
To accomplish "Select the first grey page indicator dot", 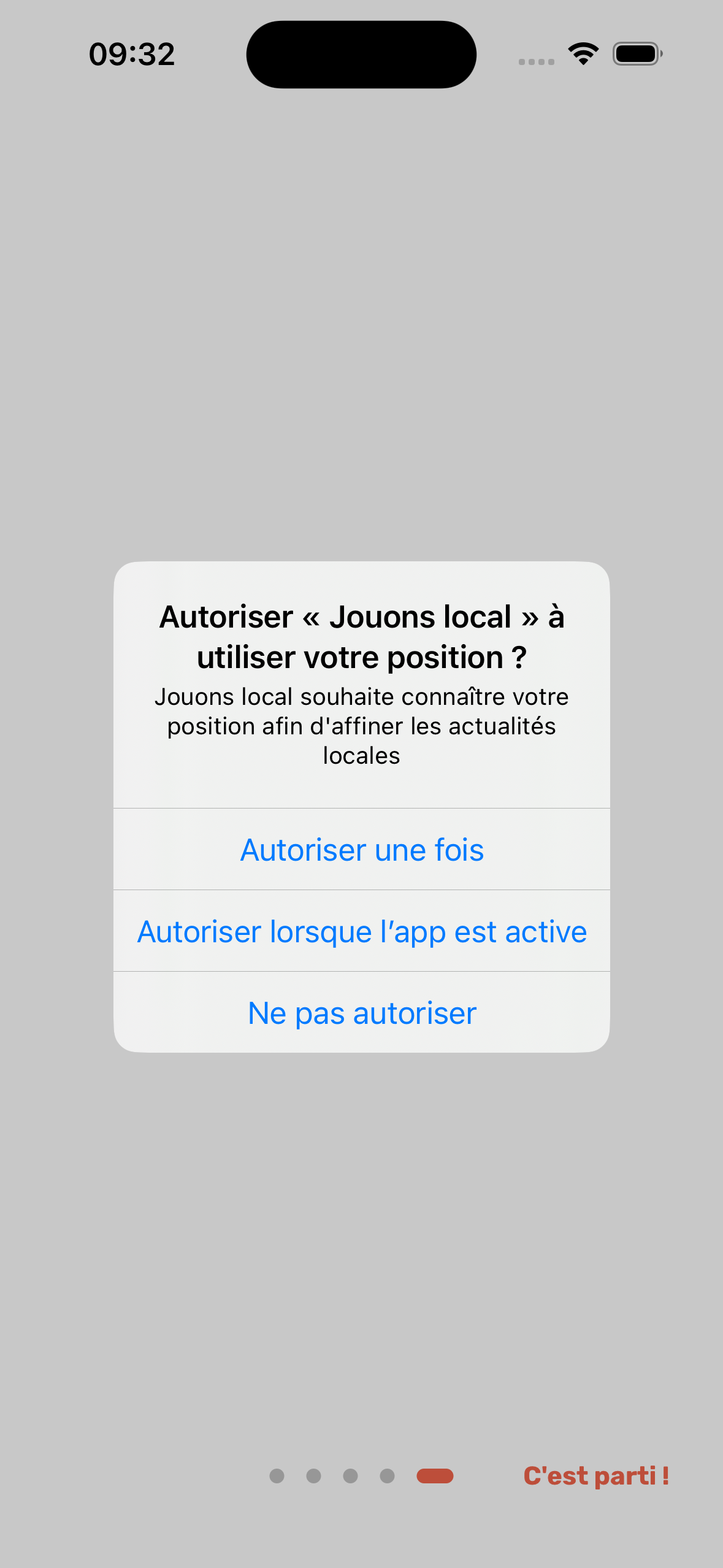I will [x=276, y=1475].
